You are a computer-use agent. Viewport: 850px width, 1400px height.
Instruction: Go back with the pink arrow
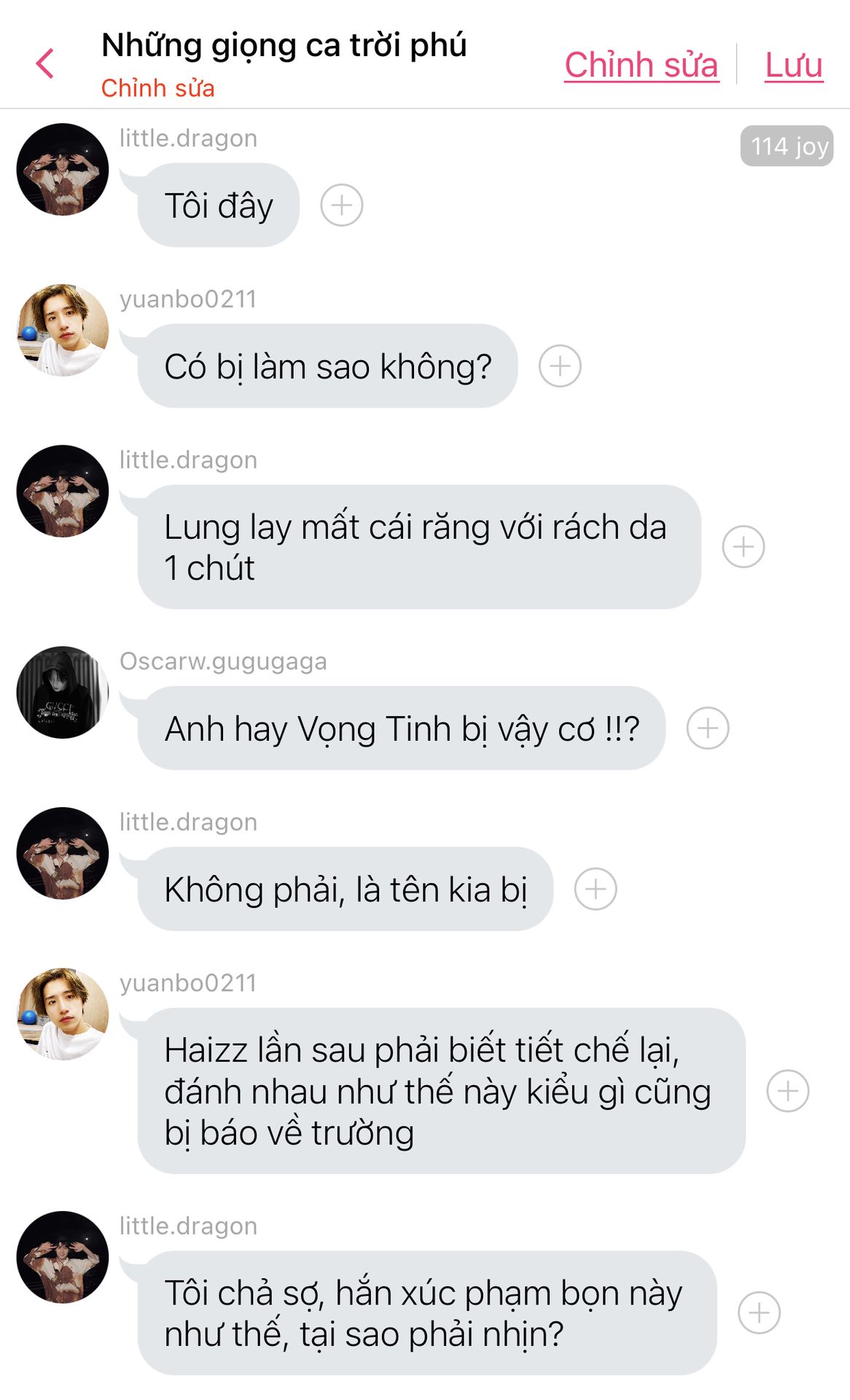tap(45, 63)
